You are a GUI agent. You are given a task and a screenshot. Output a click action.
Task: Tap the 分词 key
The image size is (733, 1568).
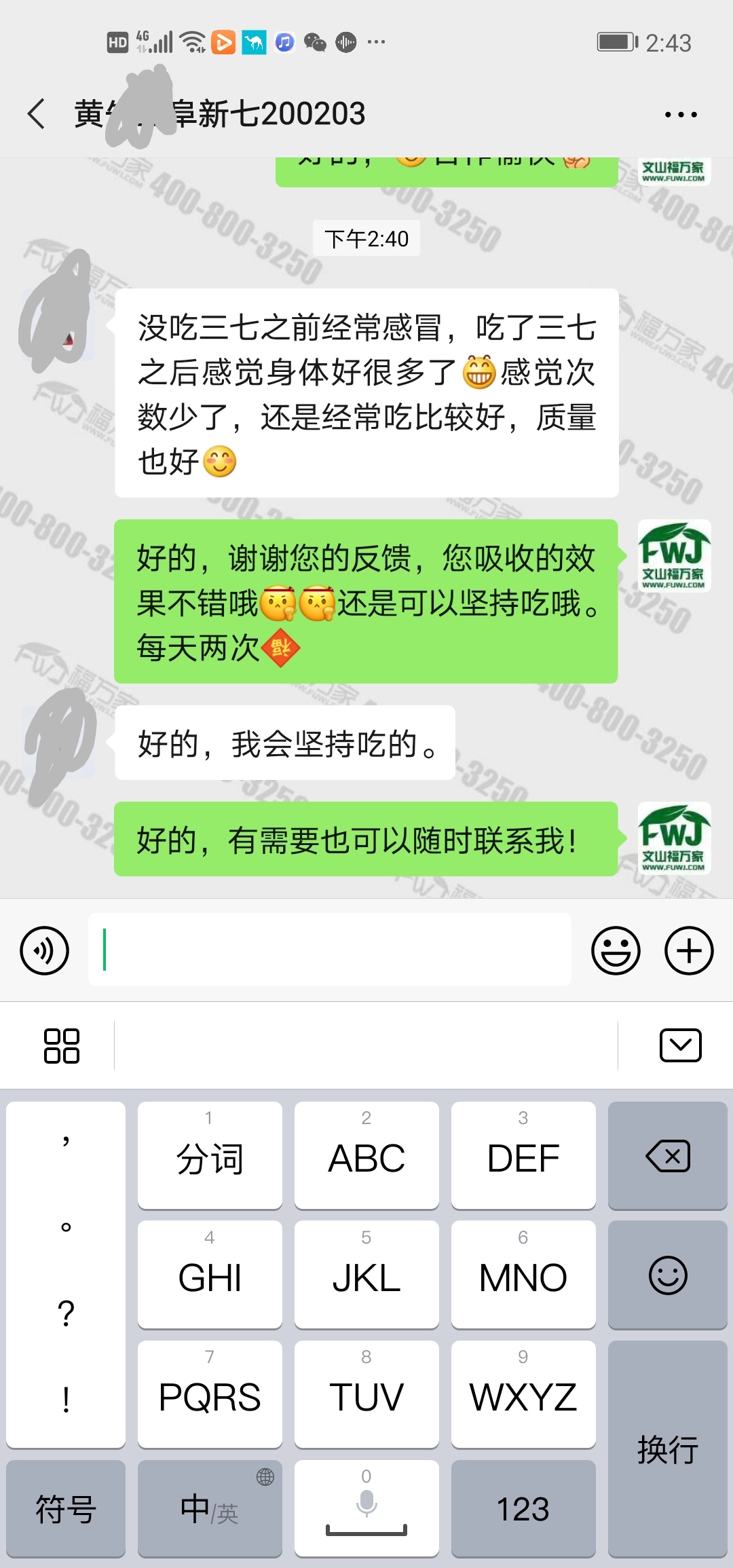pos(210,1156)
